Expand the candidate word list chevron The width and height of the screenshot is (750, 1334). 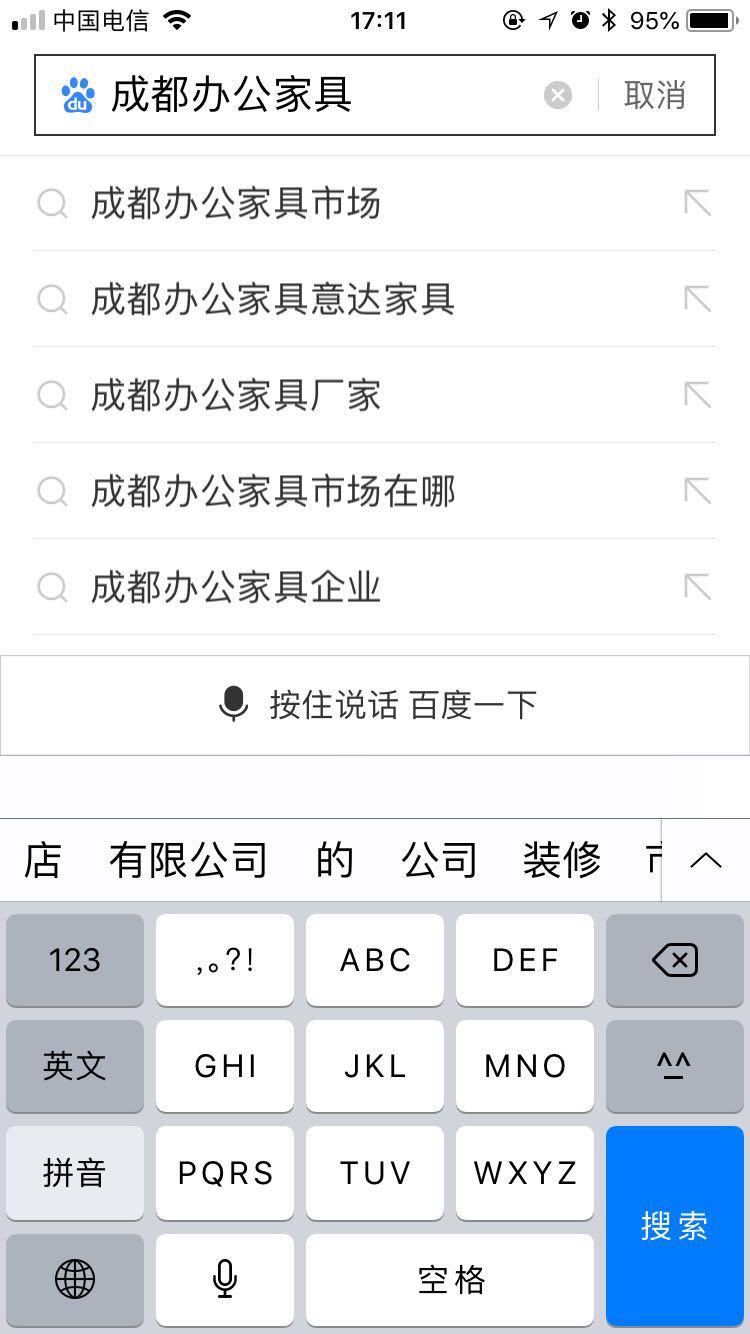point(706,860)
